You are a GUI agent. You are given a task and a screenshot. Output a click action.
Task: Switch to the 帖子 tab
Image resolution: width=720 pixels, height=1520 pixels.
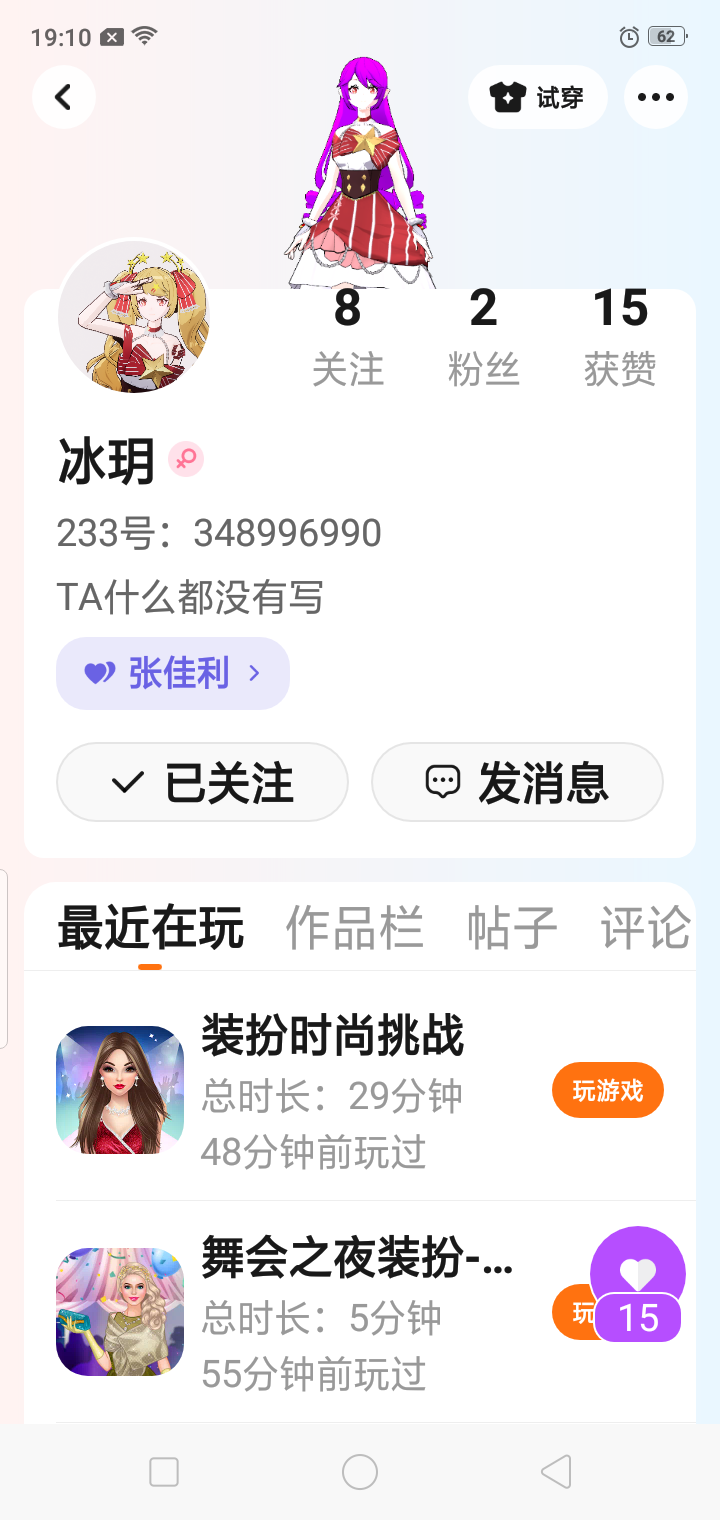511,928
